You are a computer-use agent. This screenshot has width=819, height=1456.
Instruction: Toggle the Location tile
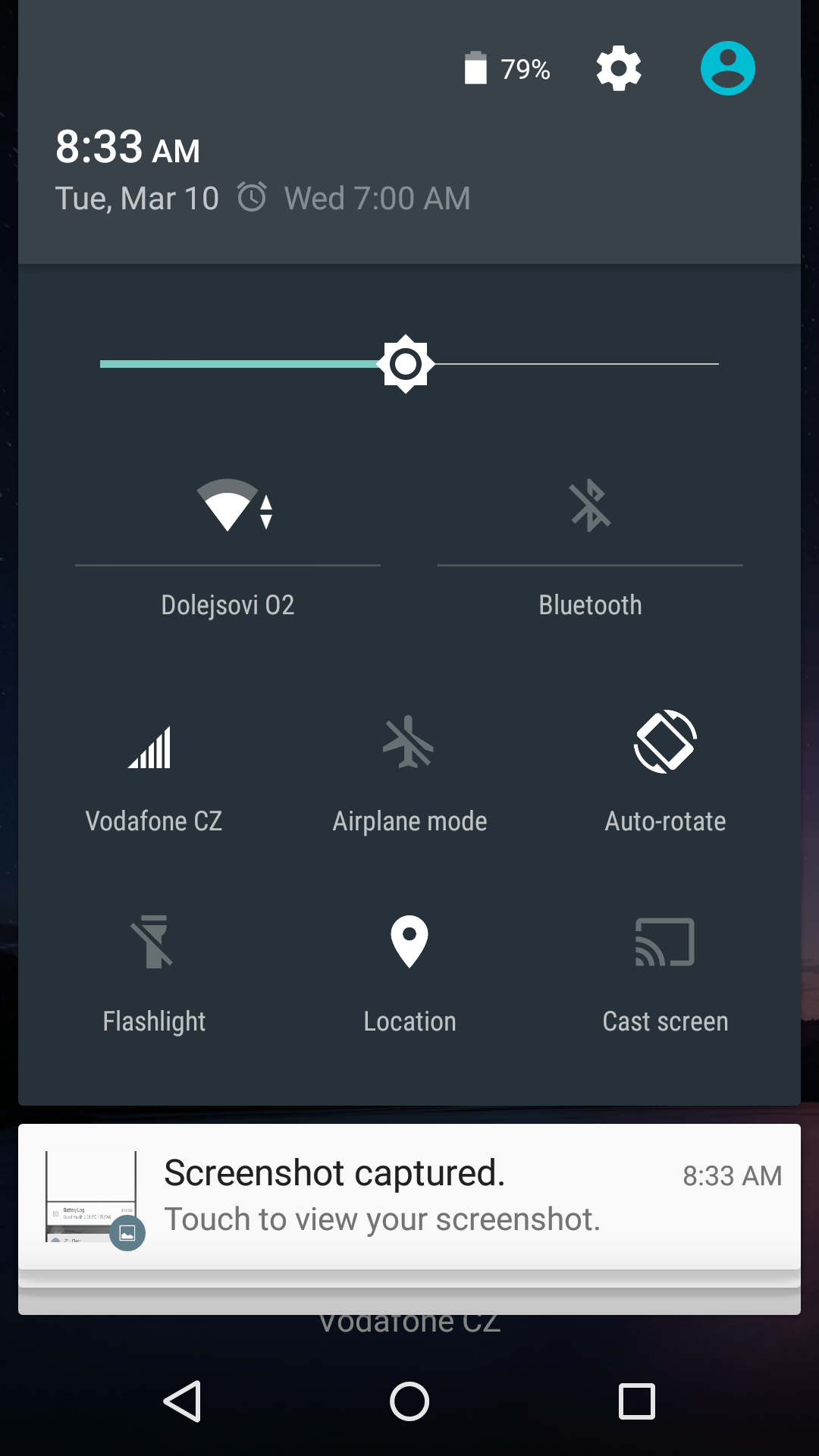pos(409,974)
